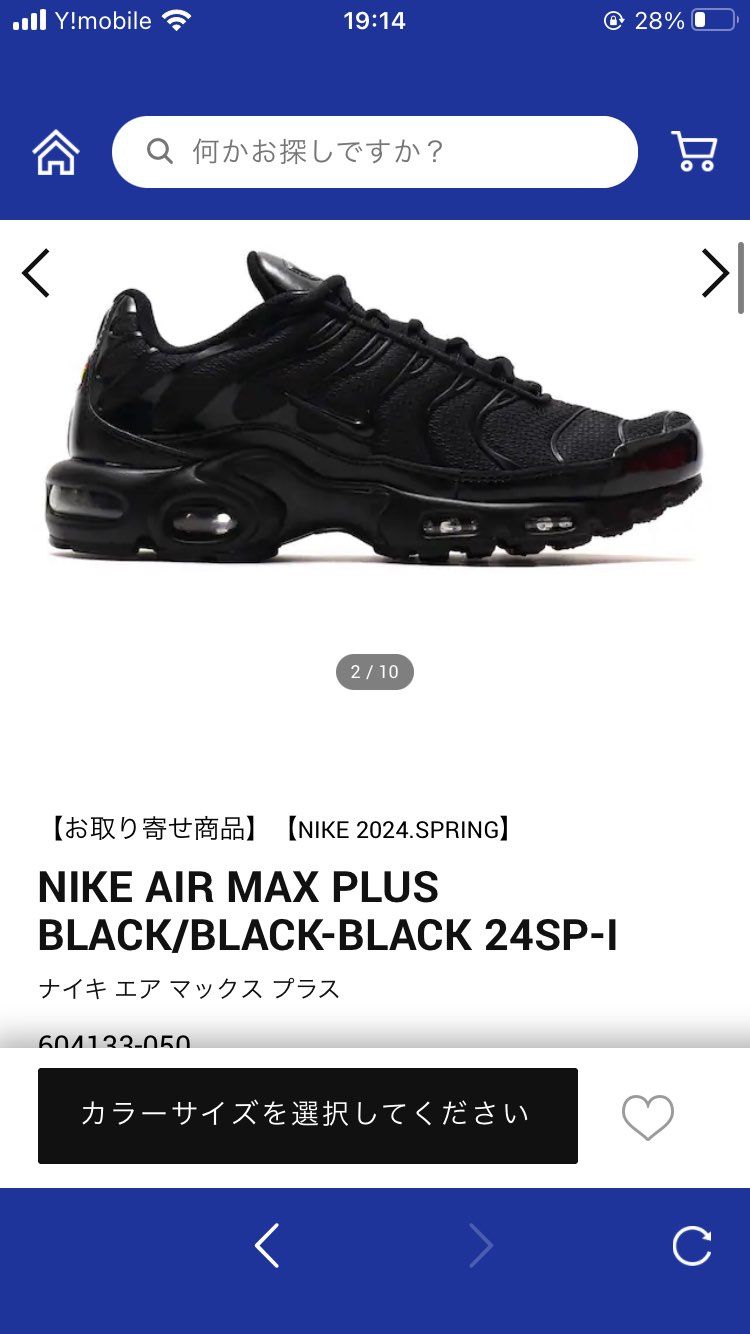
Task: Go back to the previous page
Action: [267, 1246]
